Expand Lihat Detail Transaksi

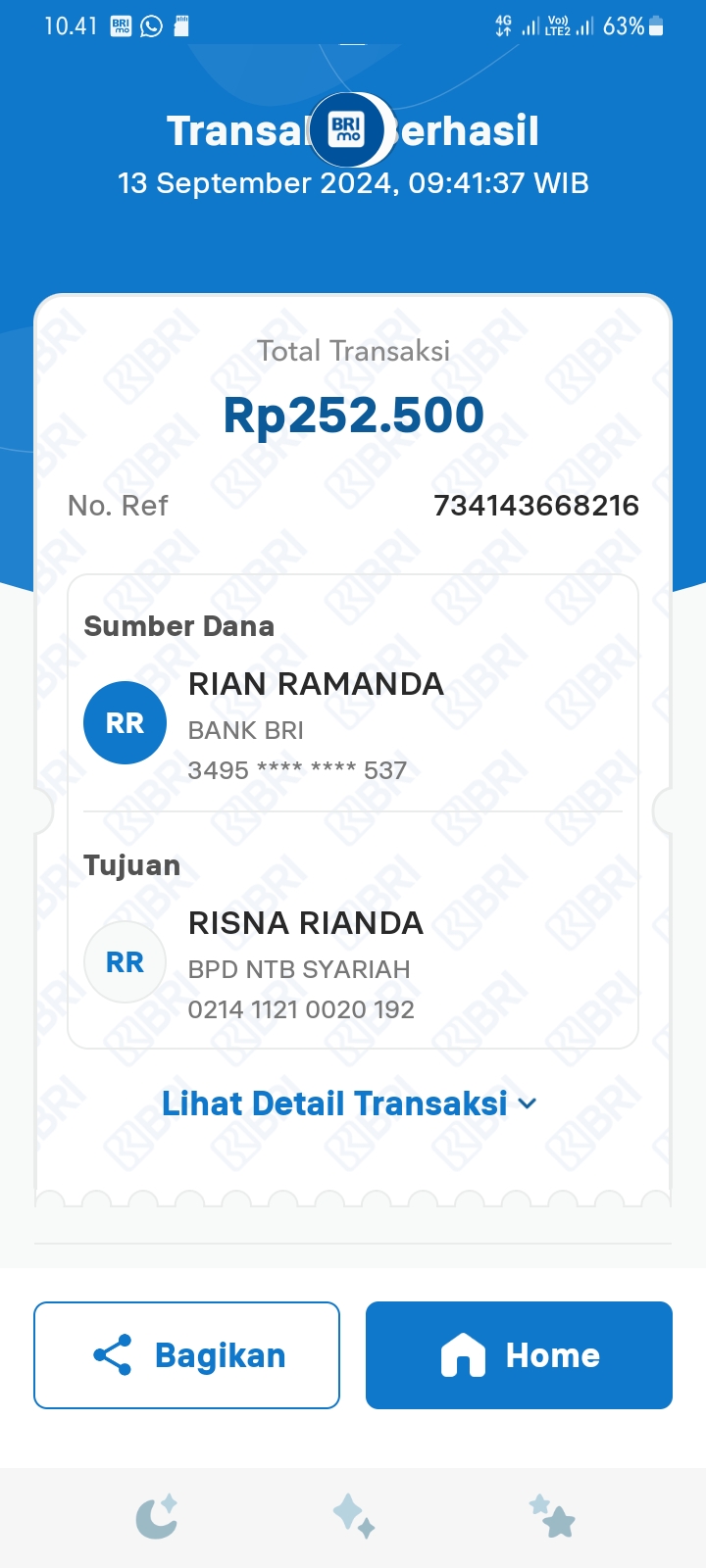coord(350,1103)
